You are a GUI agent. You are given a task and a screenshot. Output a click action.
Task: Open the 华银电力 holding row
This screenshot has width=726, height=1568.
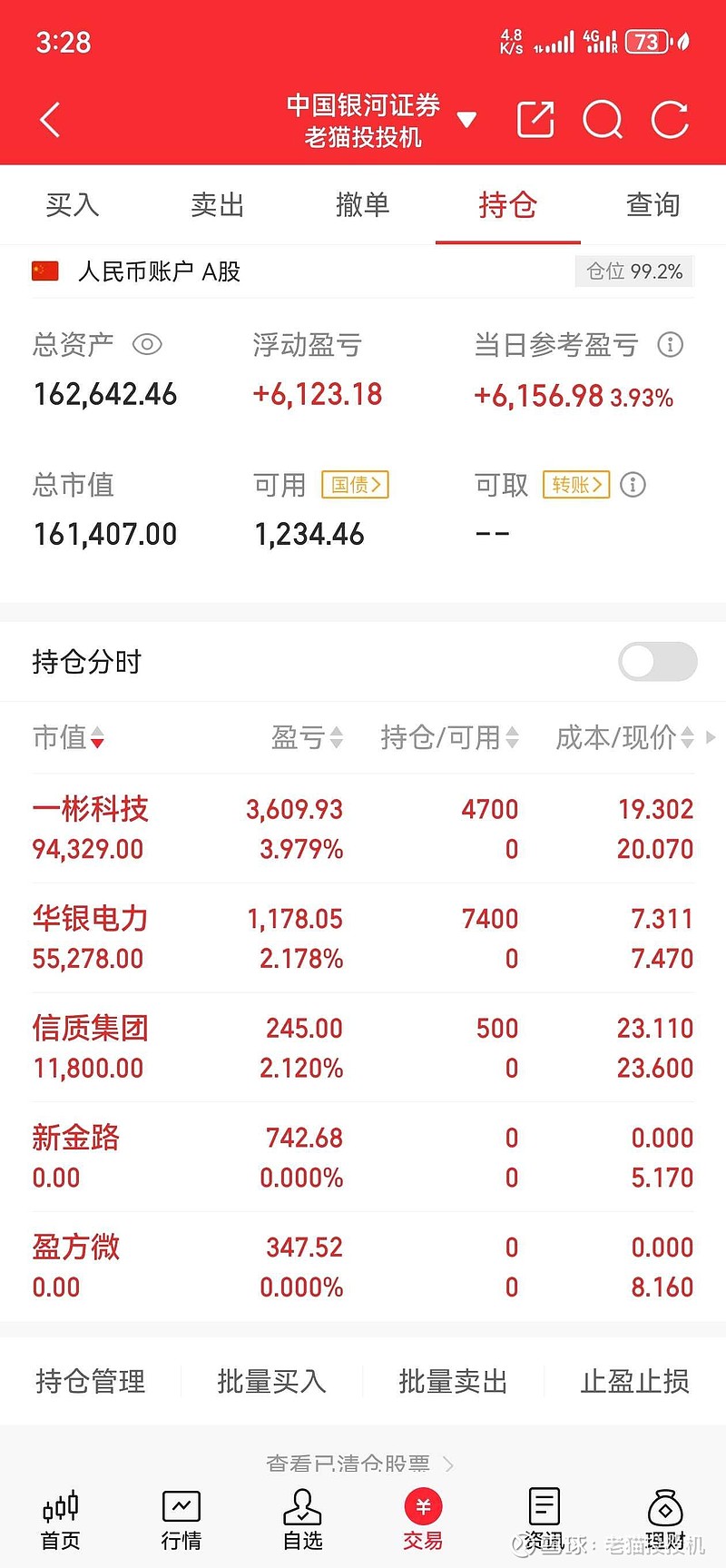tap(363, 938)
